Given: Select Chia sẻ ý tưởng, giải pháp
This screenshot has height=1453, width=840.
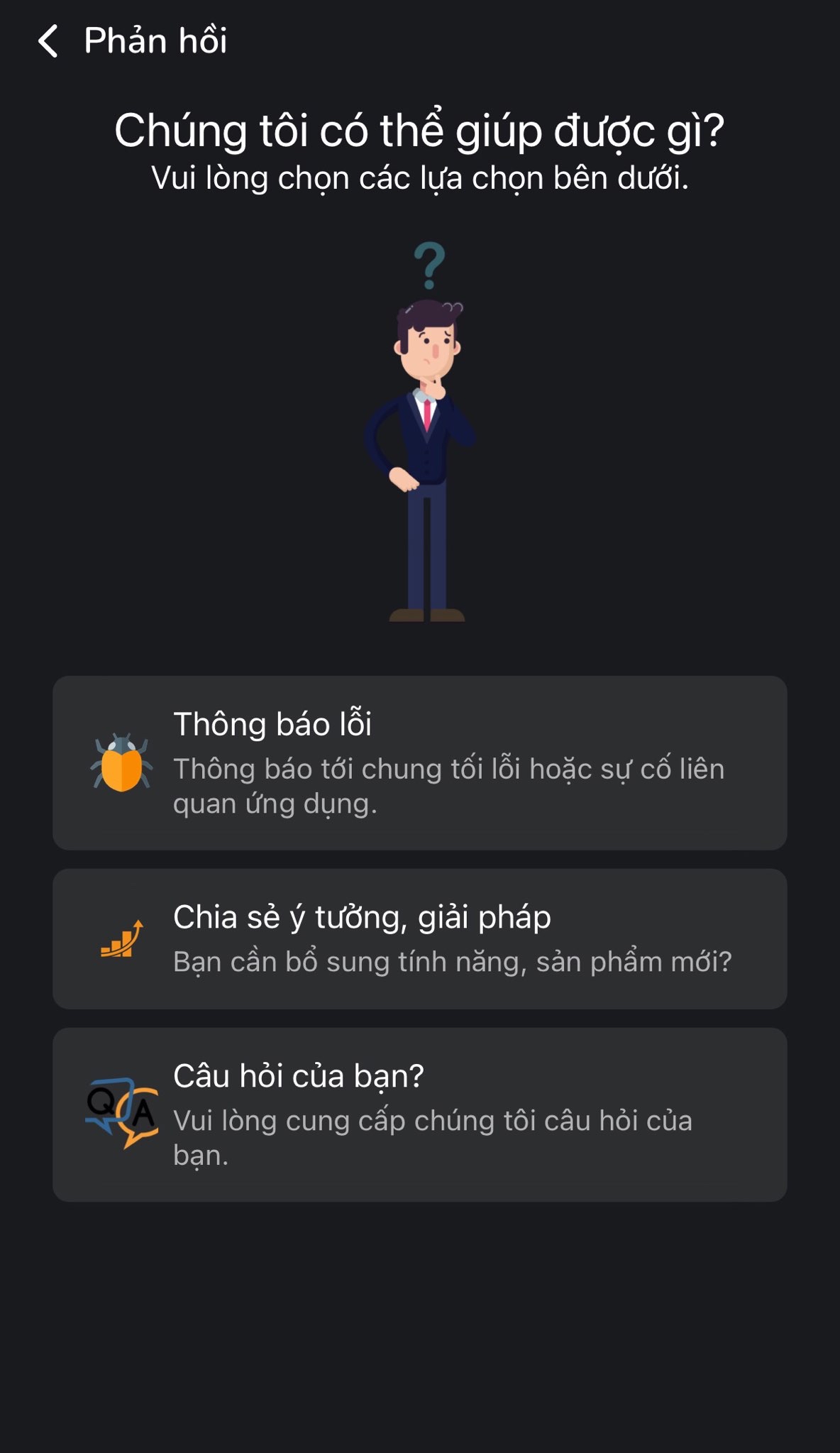Looking at the screenshot, I should click(x=419, y=938).
